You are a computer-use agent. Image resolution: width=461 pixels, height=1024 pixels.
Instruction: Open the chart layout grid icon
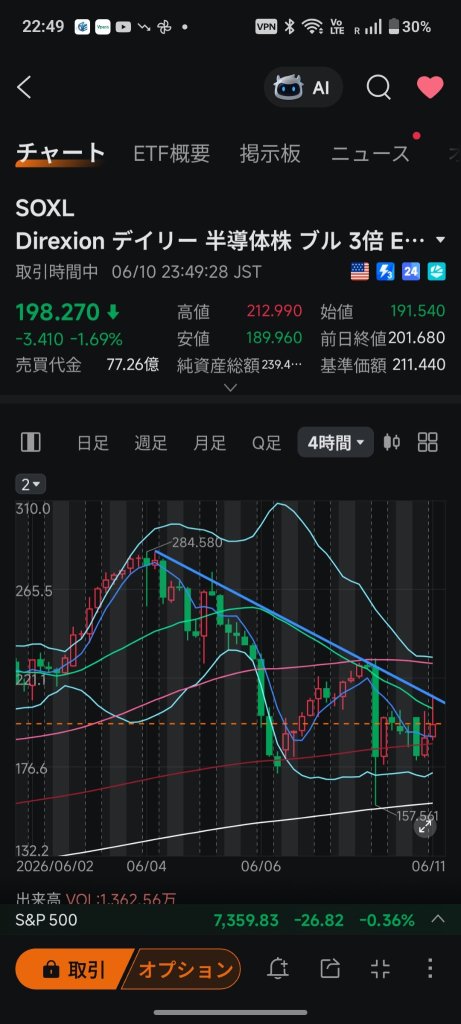coord(428,443)
